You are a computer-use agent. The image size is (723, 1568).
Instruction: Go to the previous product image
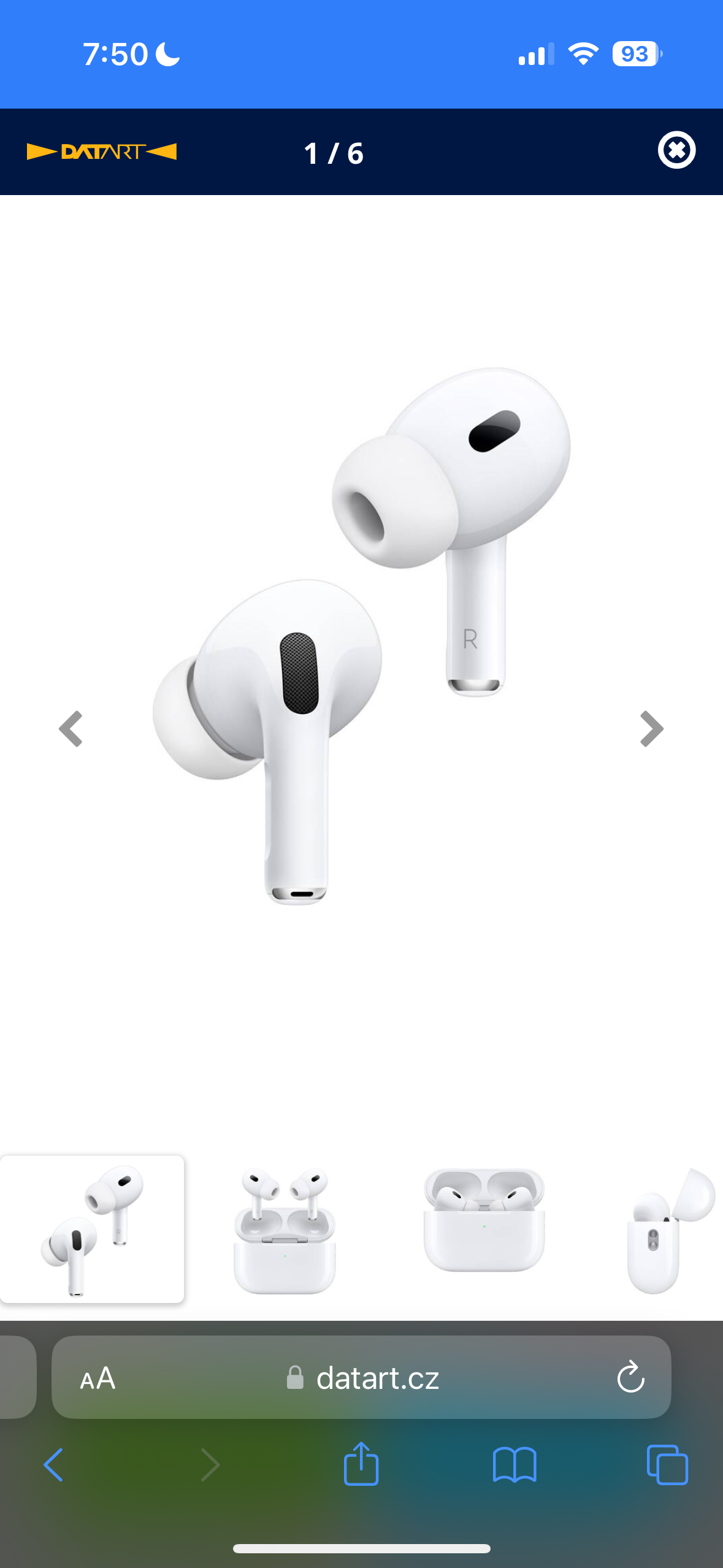(x=71, y=729)
